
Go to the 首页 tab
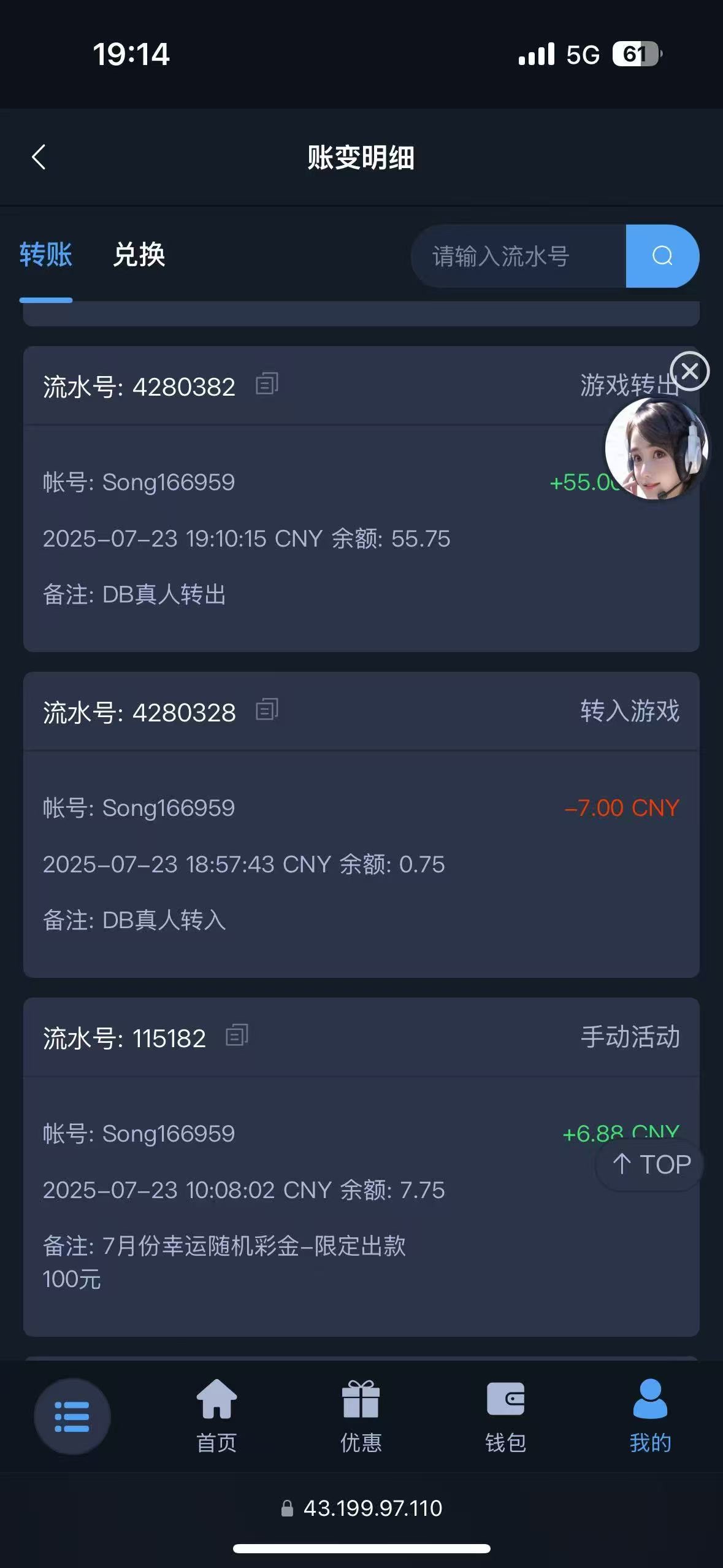(x=216, y=1416)
